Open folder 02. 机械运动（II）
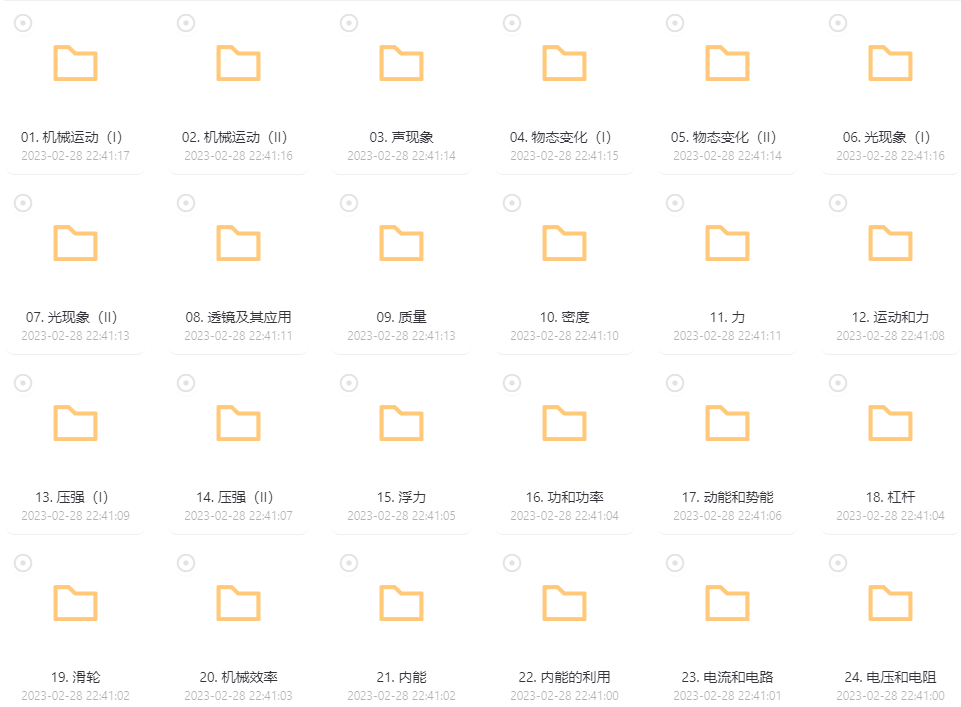This screenshot has width=961, height=707. [x=238, y=63]
